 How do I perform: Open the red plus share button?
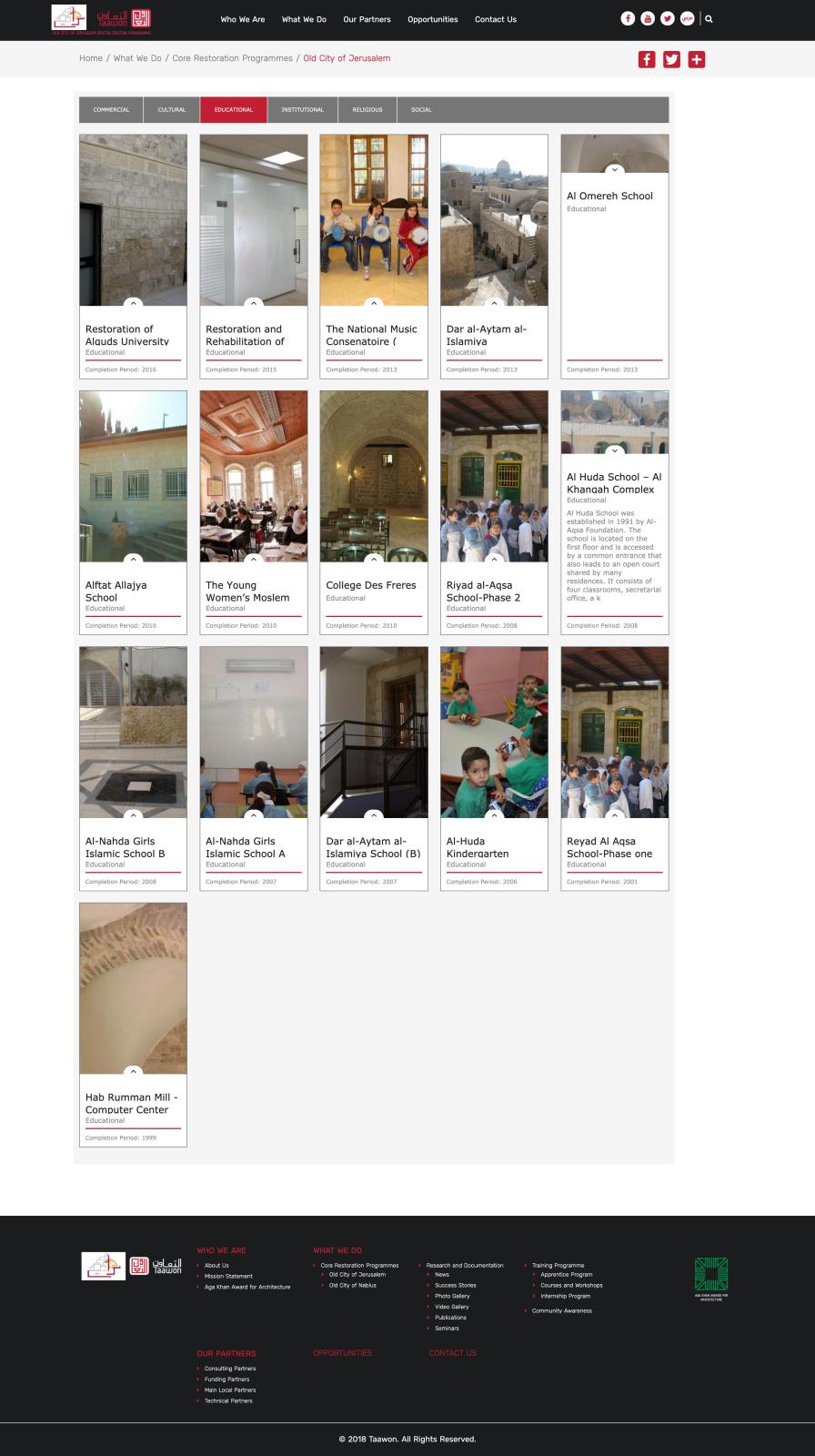697,59
